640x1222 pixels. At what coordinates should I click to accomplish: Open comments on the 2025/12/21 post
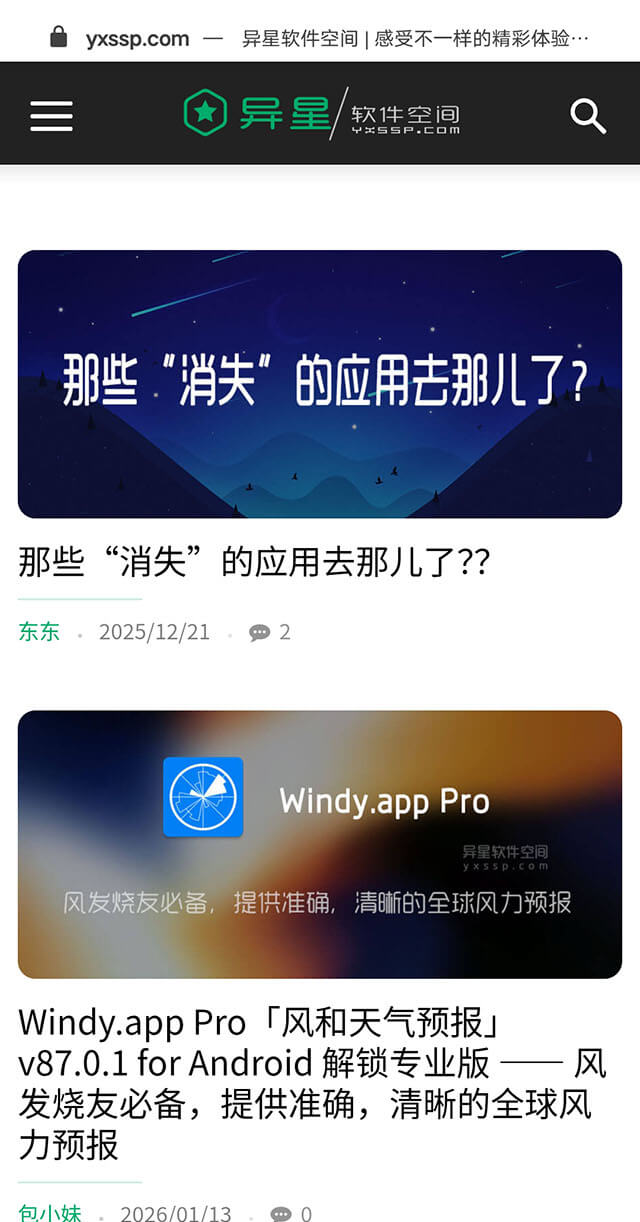click(270, 632)
